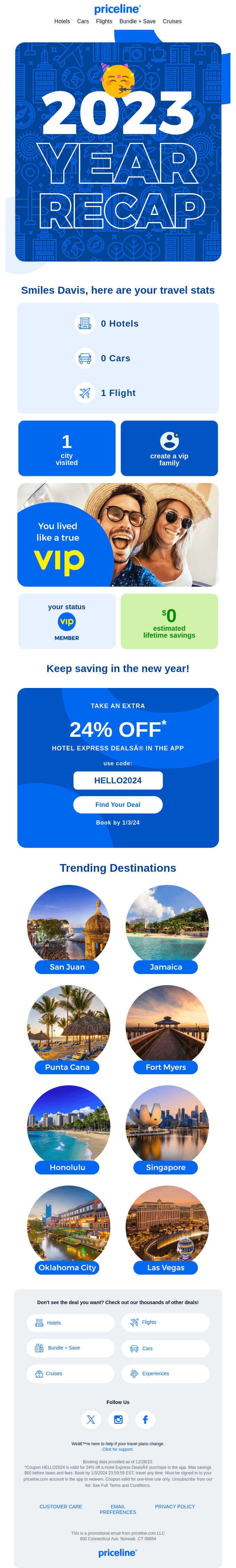Browse the Experiences deals button
This screenshot has width=236, height=1568.
(x=165, y=1373)
